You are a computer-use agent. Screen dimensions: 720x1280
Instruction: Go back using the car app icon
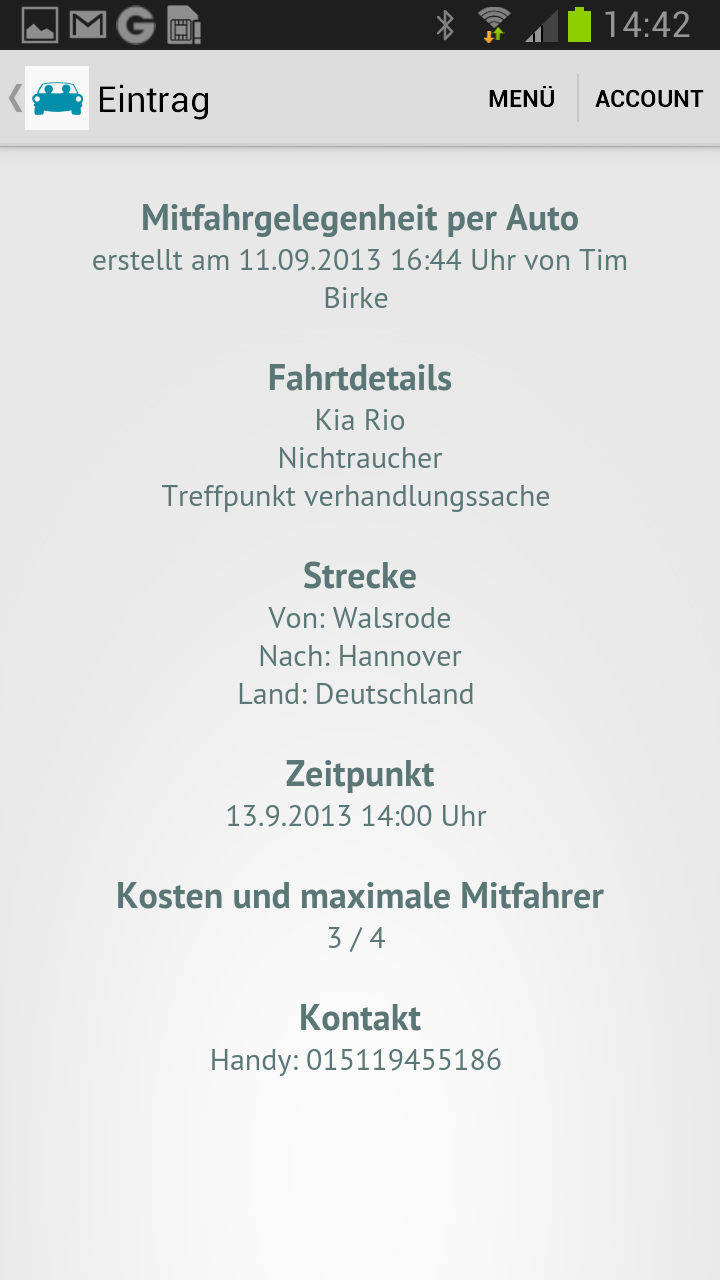(56, 98)
